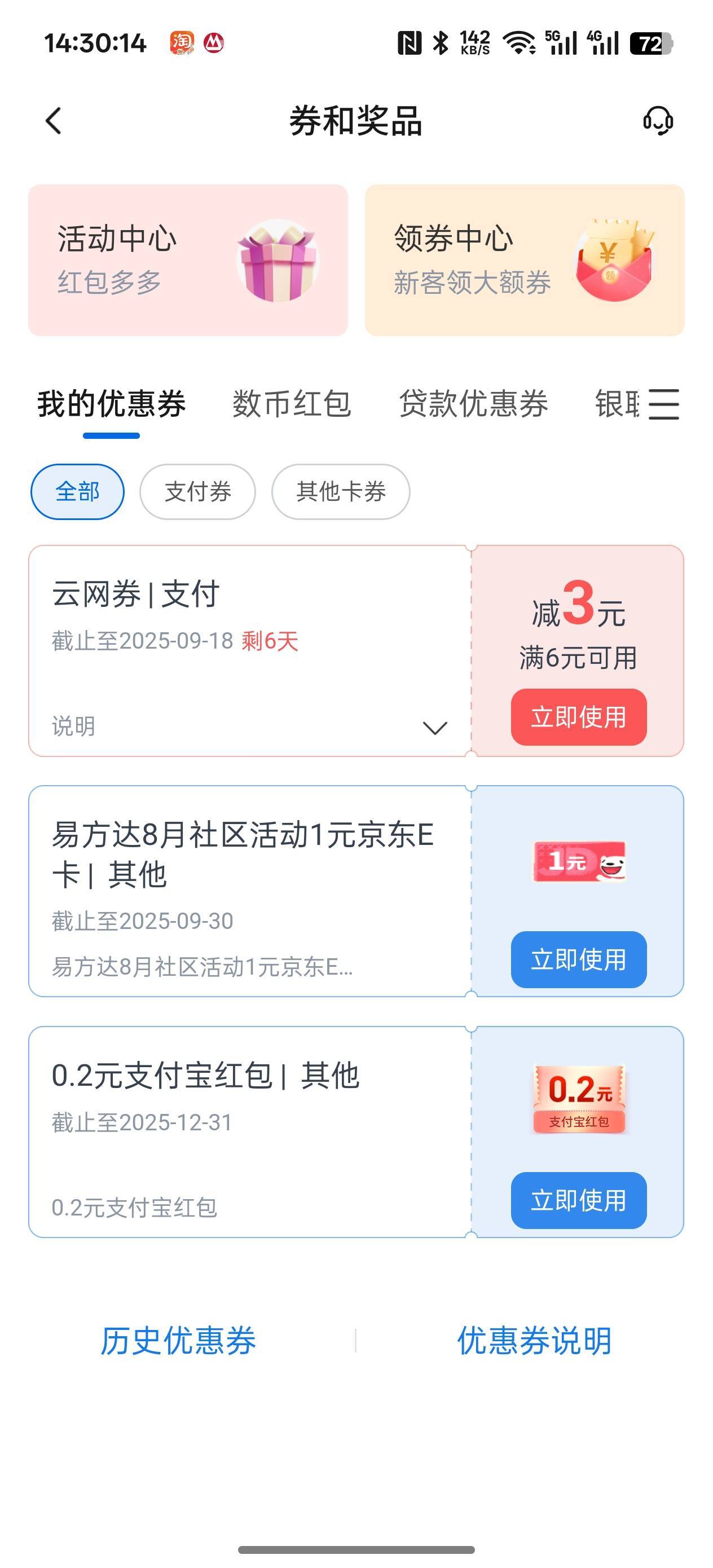Open customer service headset icon
Image resolution: width=713 pixels, height=1568 pixels.
658,121
